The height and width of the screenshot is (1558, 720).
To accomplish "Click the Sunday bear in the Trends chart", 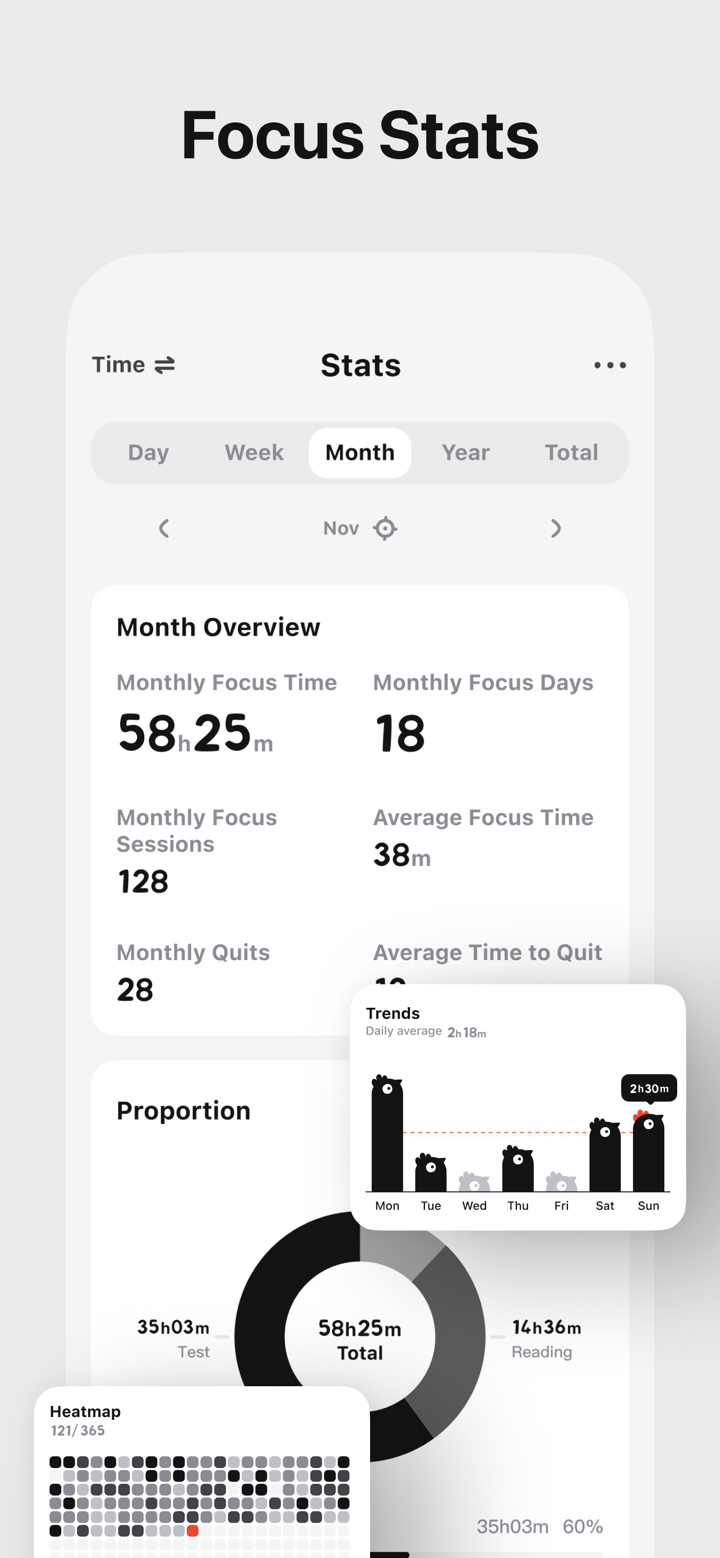I will pos(648,1150).
